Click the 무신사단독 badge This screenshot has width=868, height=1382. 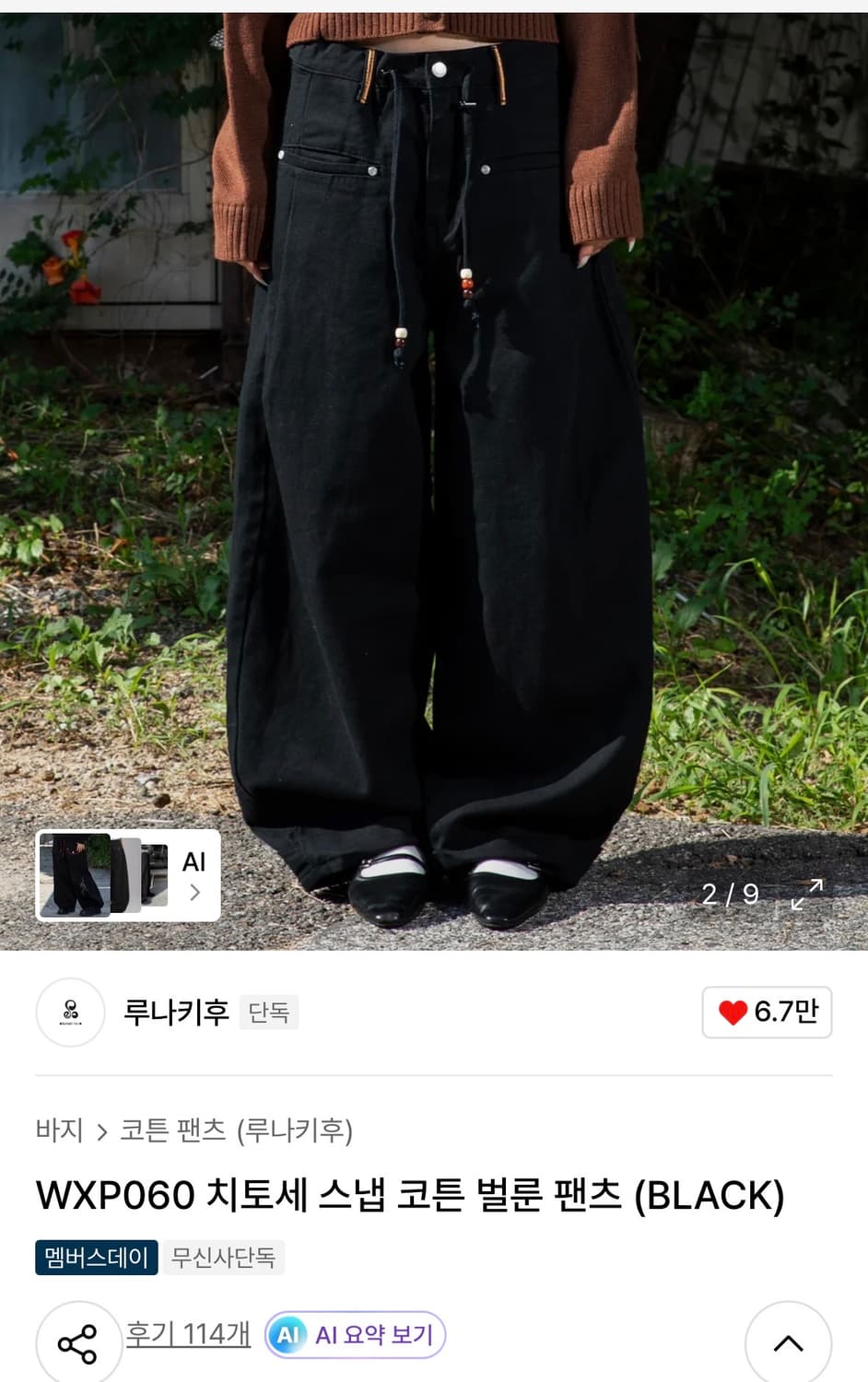pos(224,1257)
